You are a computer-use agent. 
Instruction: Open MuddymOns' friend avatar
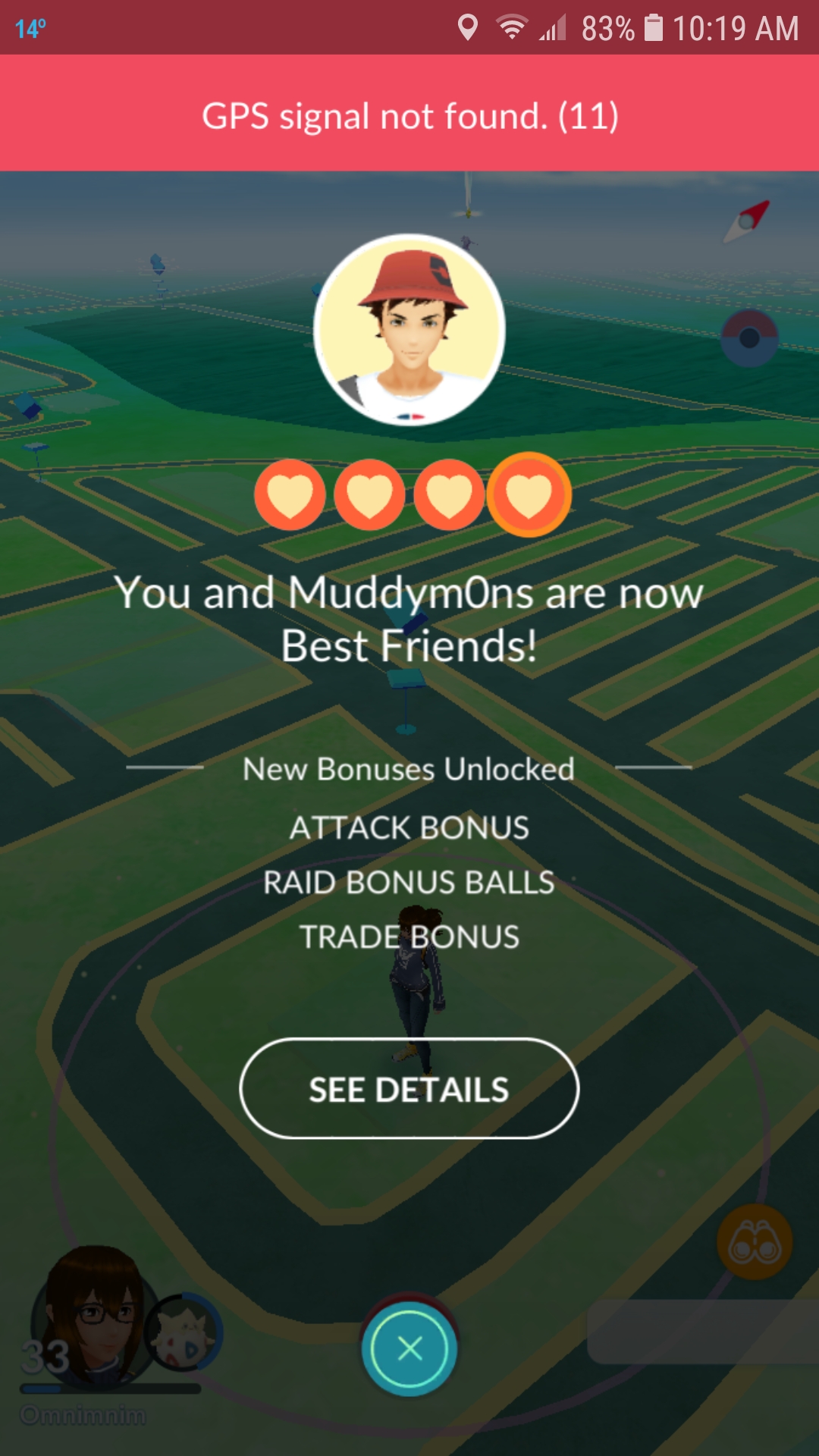point(409,330)
